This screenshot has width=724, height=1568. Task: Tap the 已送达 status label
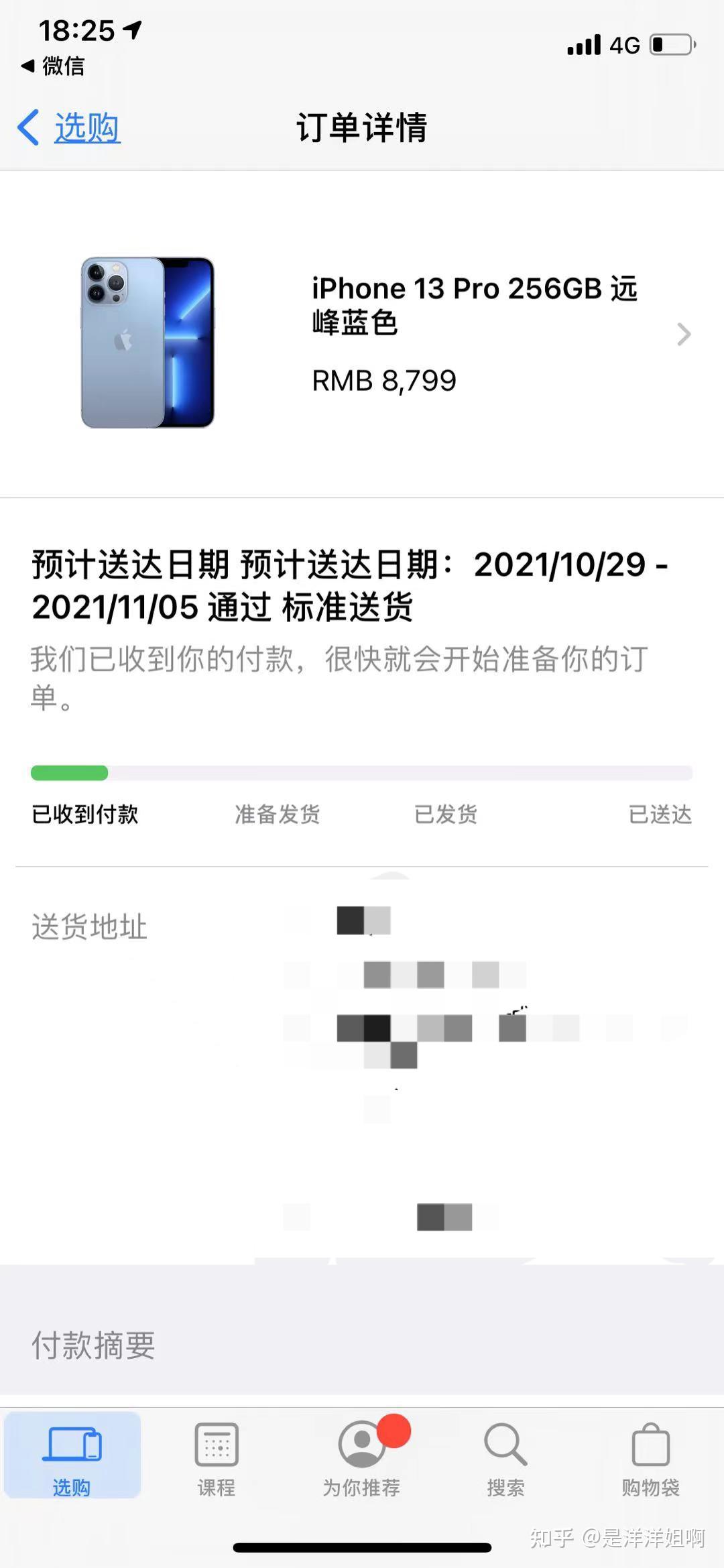click(660, 815)
